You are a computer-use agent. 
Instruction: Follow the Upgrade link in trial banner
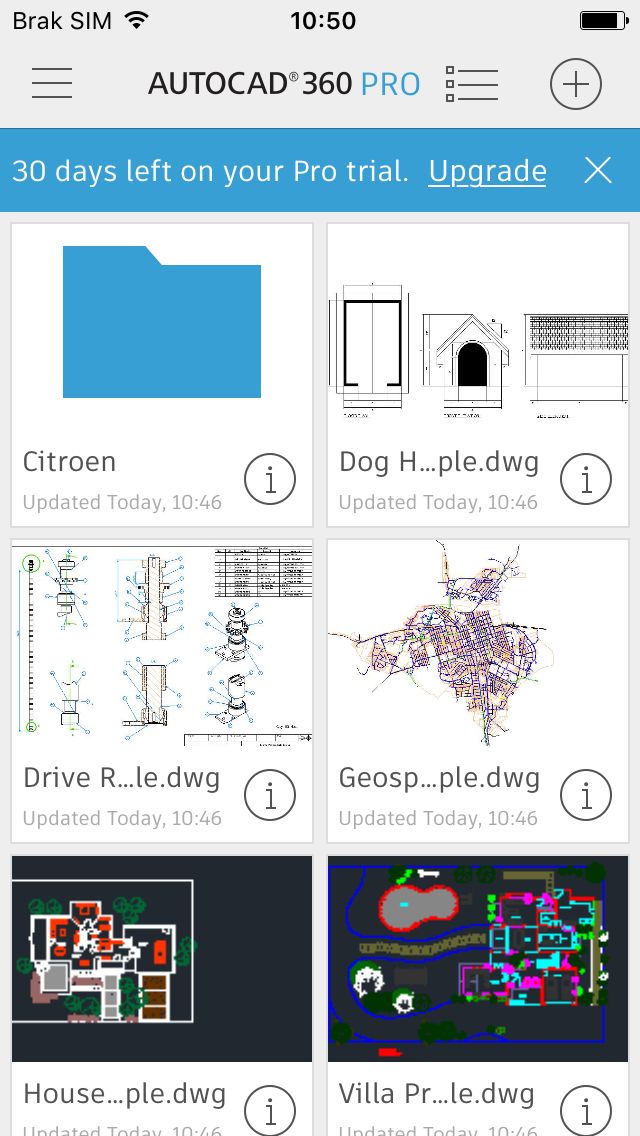tap(487, 171)
